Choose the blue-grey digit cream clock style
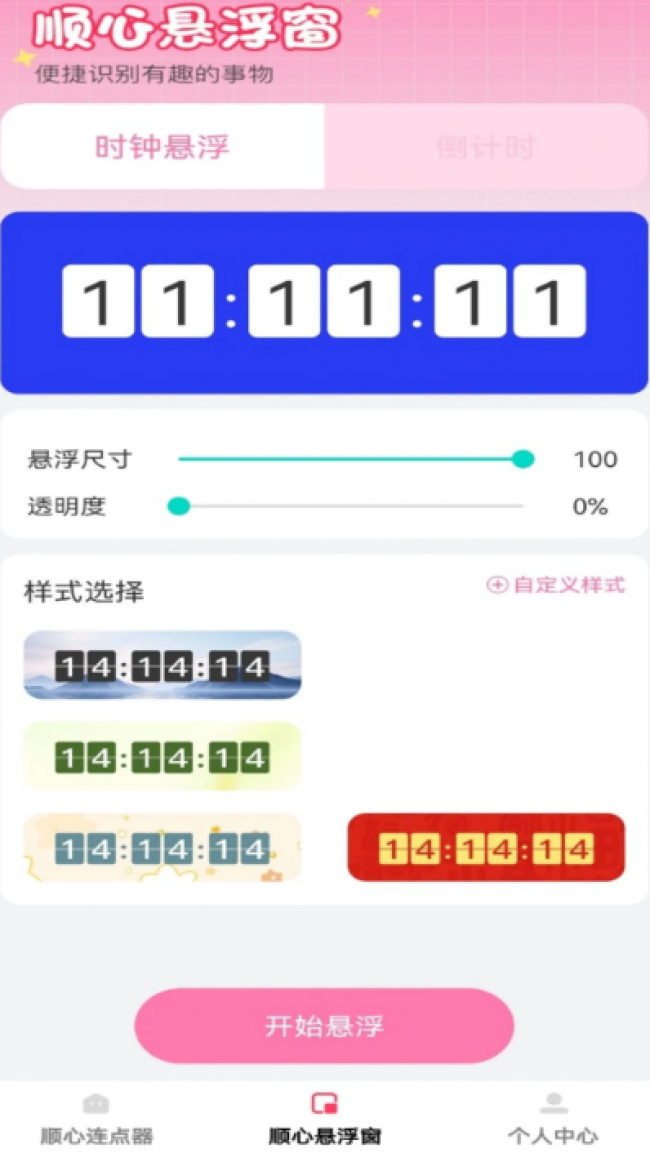Viewport: 650px width, 1153px height. point(162,848)
